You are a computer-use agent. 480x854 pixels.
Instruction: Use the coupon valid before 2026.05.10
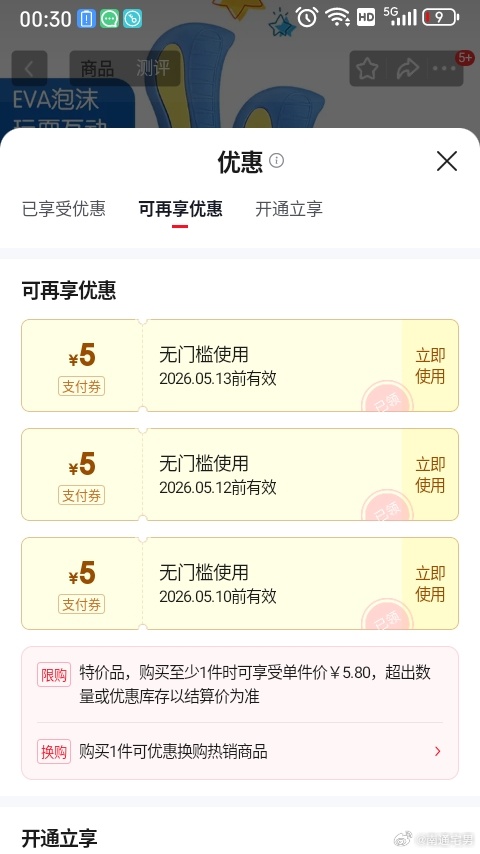point(430,583)
